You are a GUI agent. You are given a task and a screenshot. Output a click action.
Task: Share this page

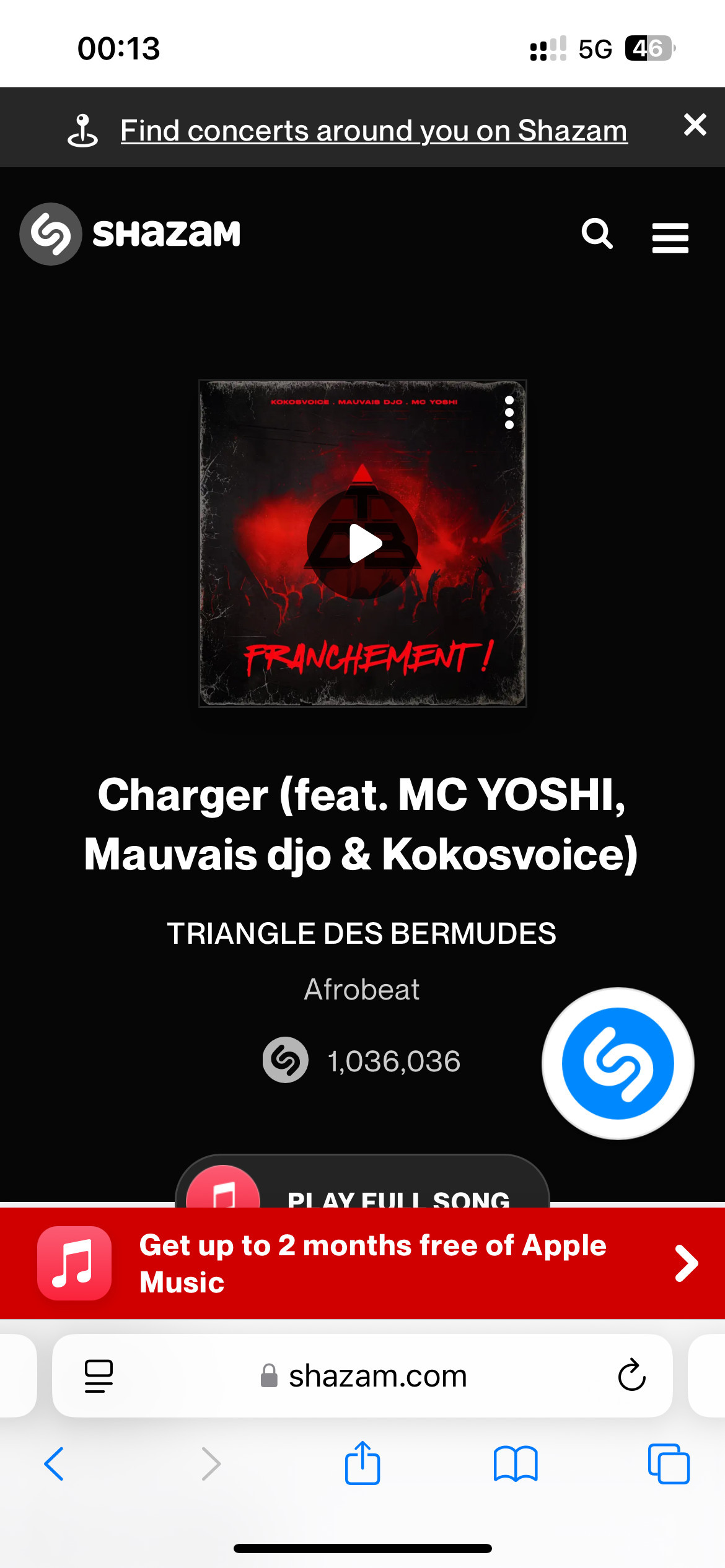click(x=362, y=1463)
